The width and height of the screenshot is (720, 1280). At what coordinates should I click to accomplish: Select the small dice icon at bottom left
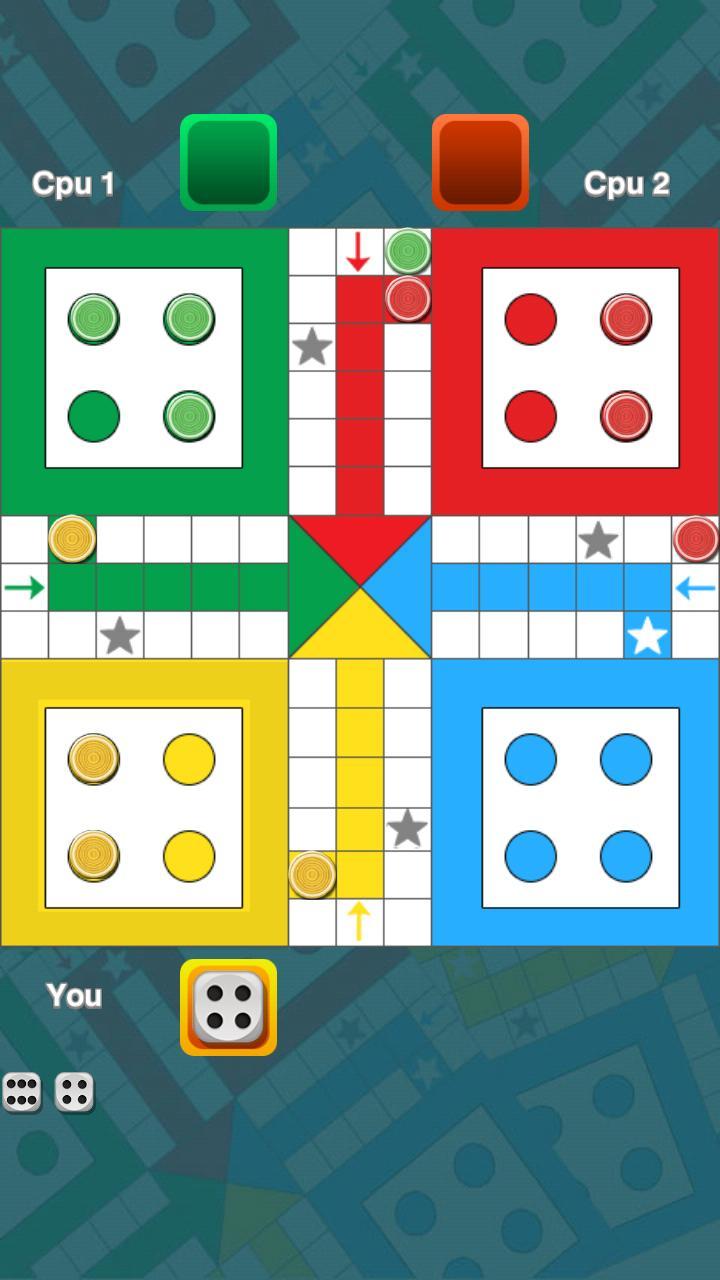tap(22, 1092)
